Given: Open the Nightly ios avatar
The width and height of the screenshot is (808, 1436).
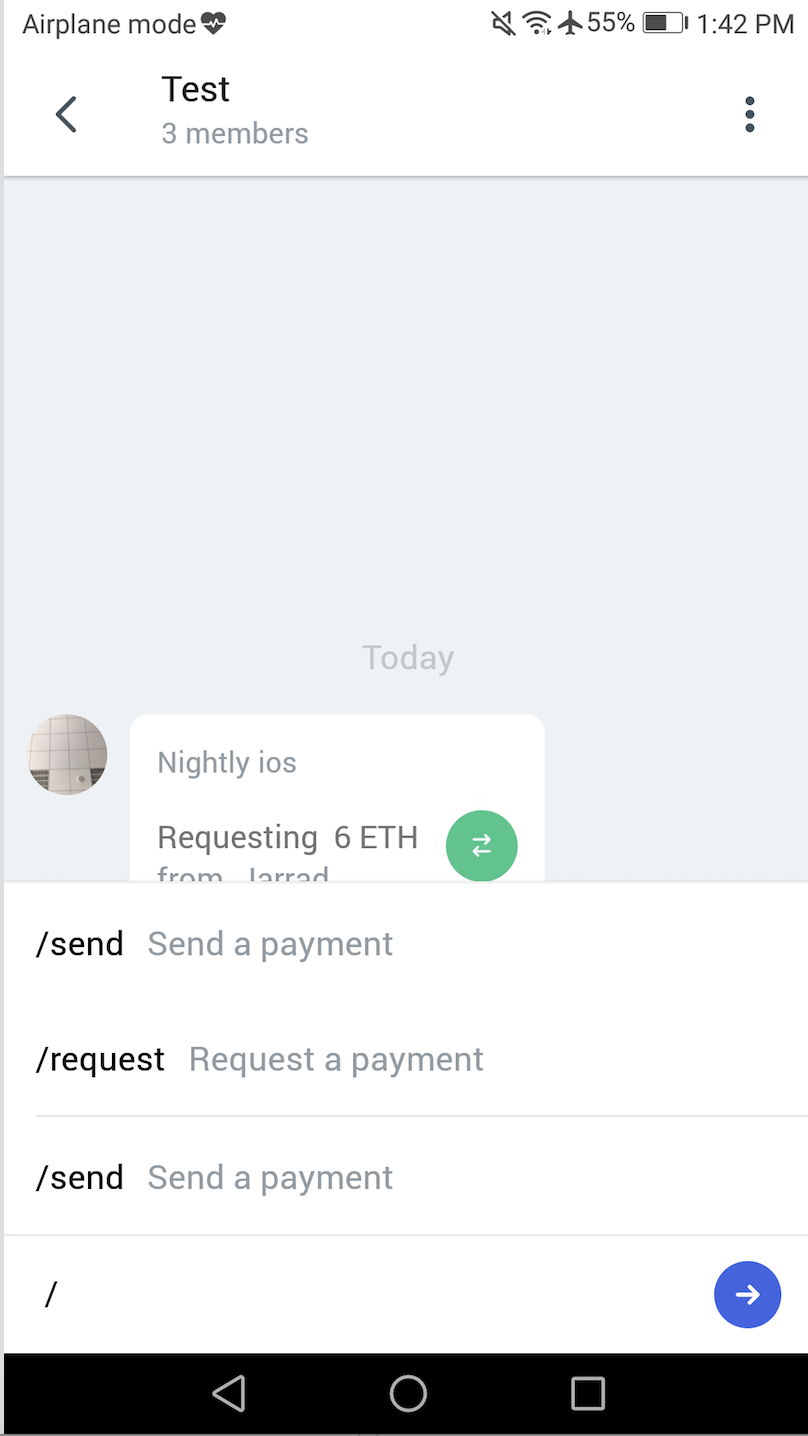Looking at the screenshot, I should coord(67,754).
